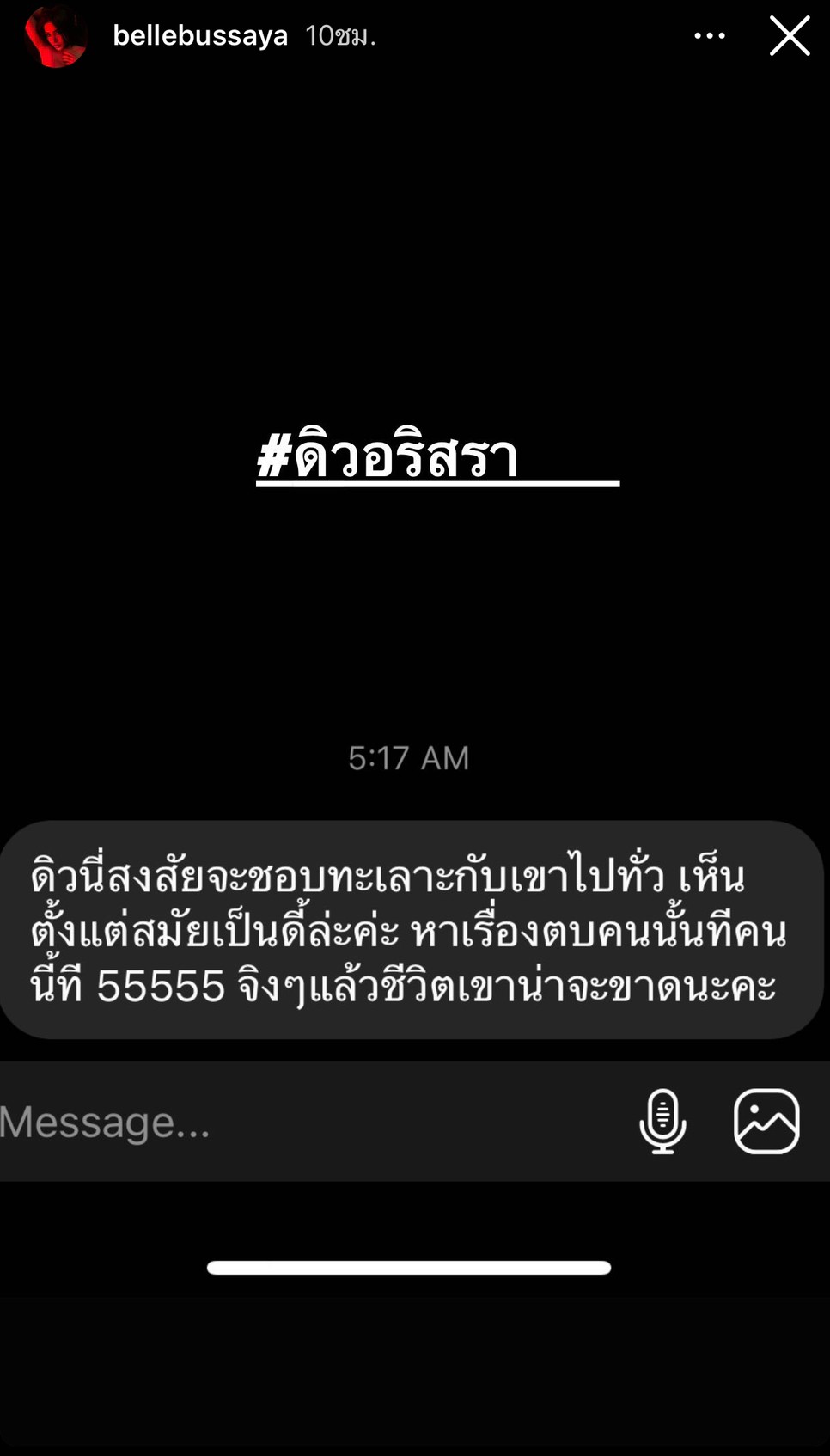Screen dimensions: 830x1456
Task: Open the #ดิวอริสรา hashtag
Action: [x=388, y=458]
